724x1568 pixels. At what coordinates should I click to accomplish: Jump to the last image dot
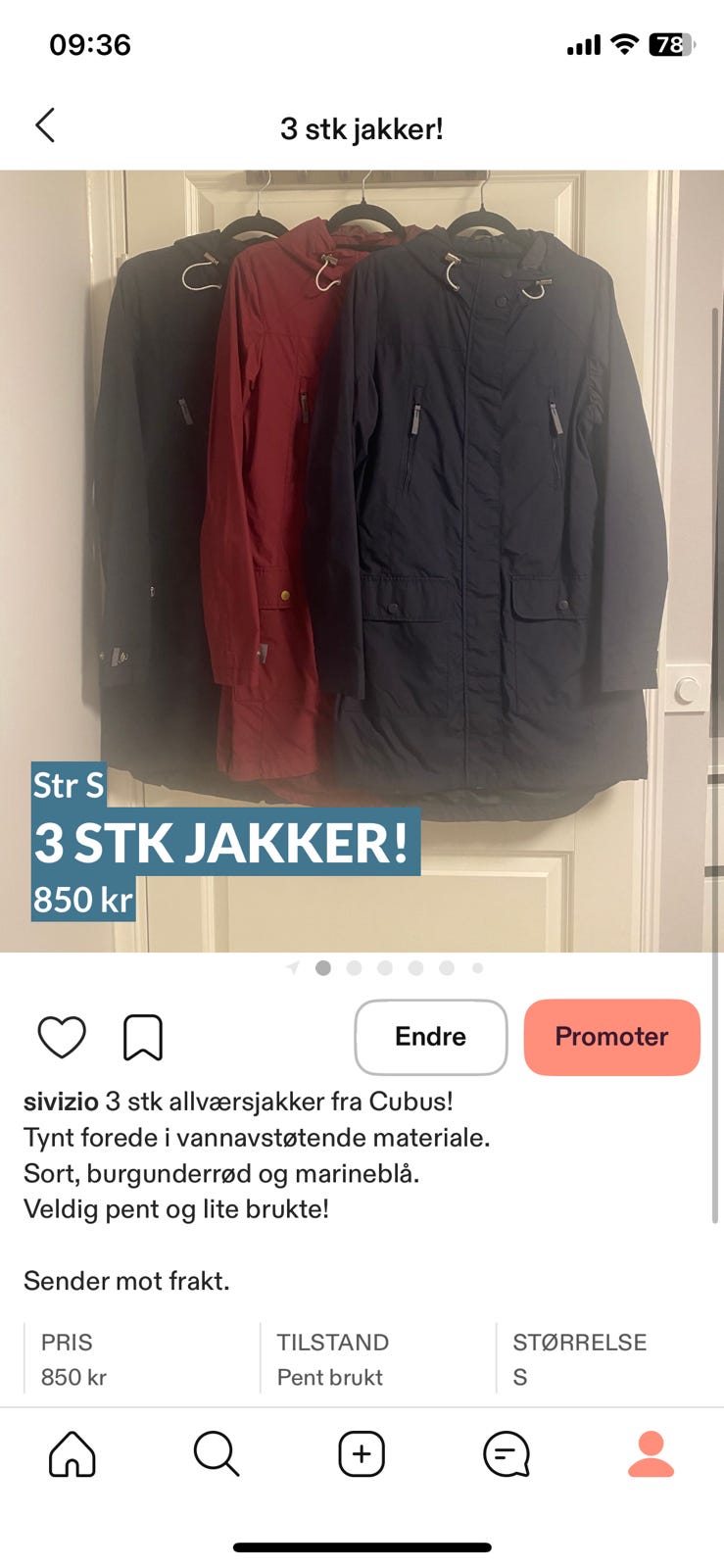(479, 967)
